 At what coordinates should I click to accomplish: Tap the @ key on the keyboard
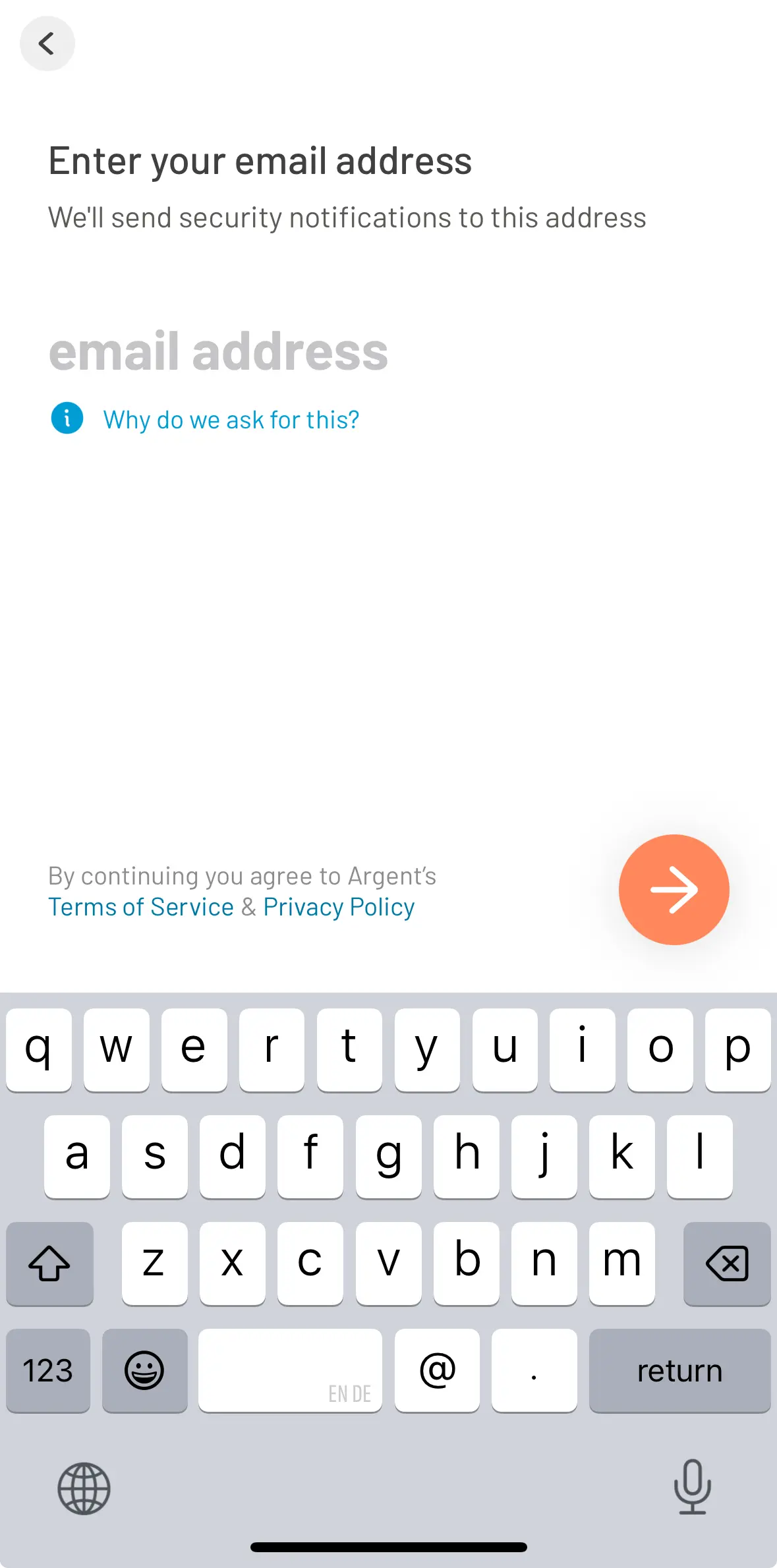438,1370
